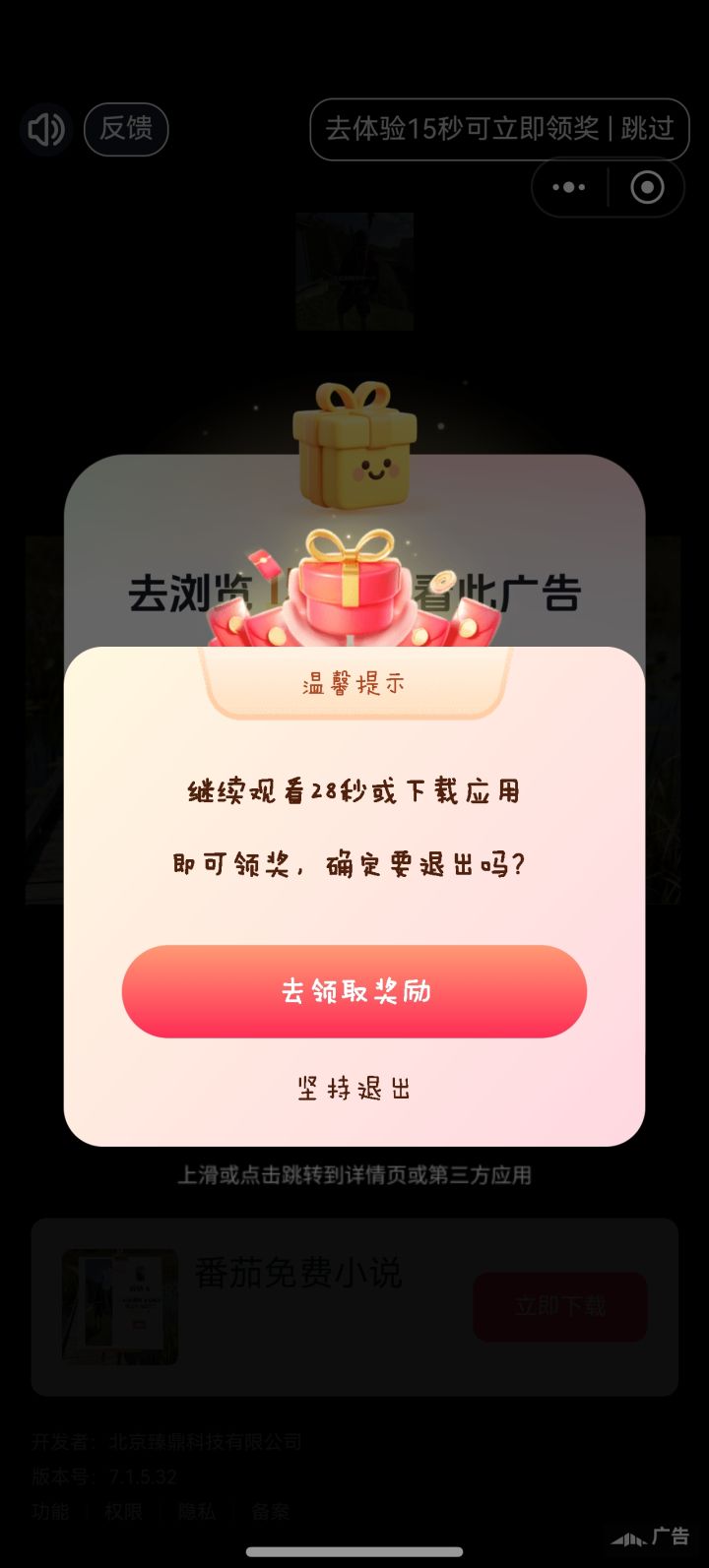Click the speaker volume icon top left

pos(45,129)
